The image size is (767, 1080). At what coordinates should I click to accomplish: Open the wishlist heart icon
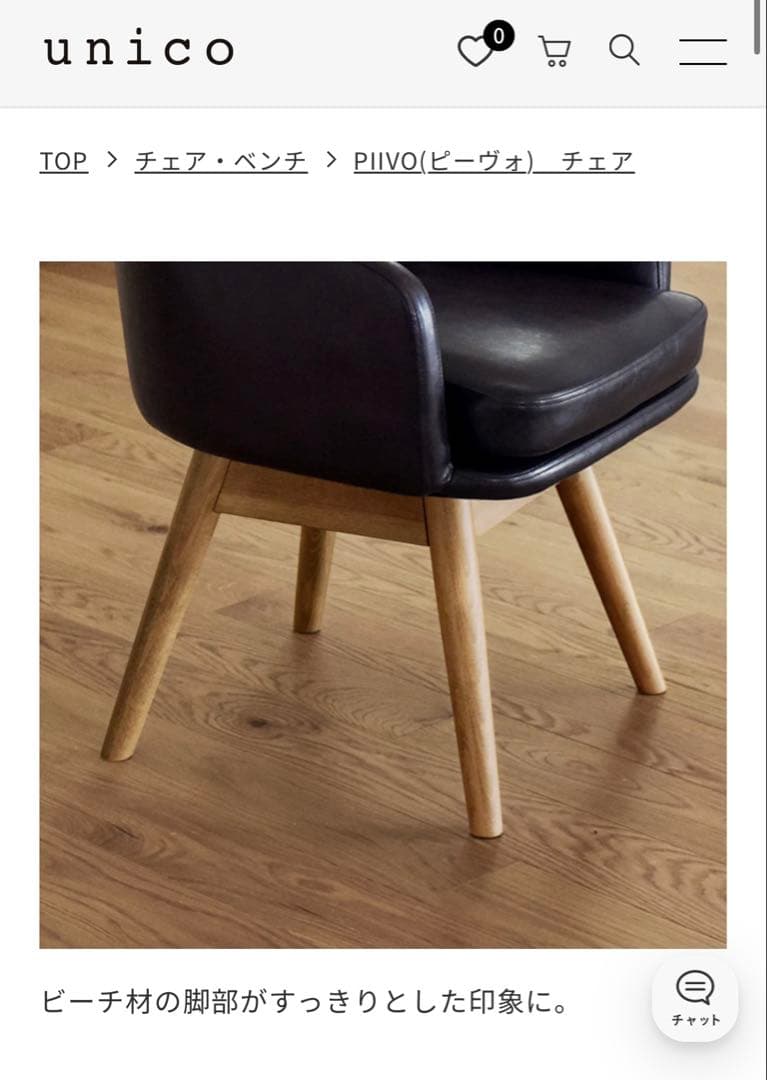477,50
